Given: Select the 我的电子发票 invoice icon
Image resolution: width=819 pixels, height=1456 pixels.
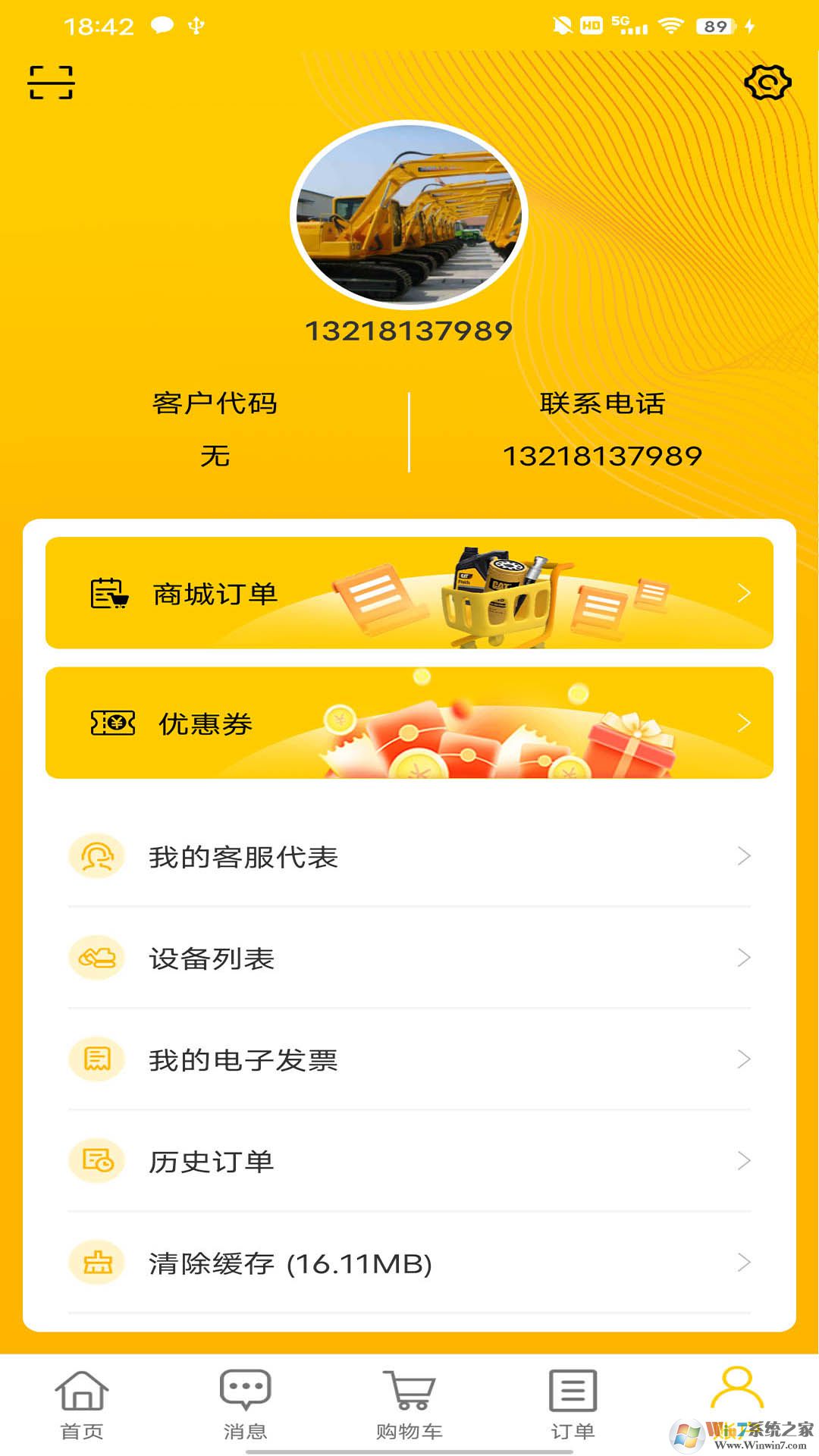Looking at the screenshot, I should coord(96,1060).
